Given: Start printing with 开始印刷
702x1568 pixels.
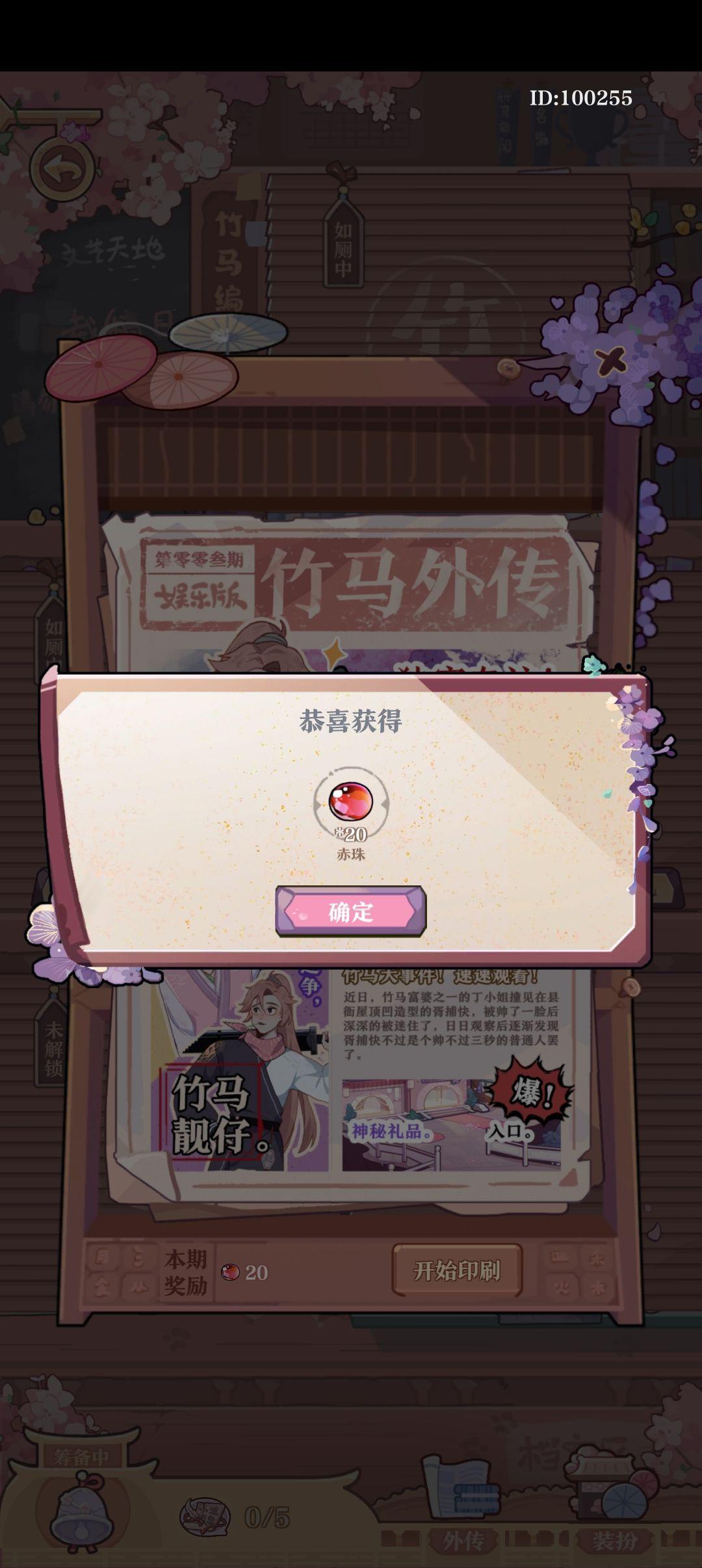Looking at the screenshot, I should click(457, 1270).
